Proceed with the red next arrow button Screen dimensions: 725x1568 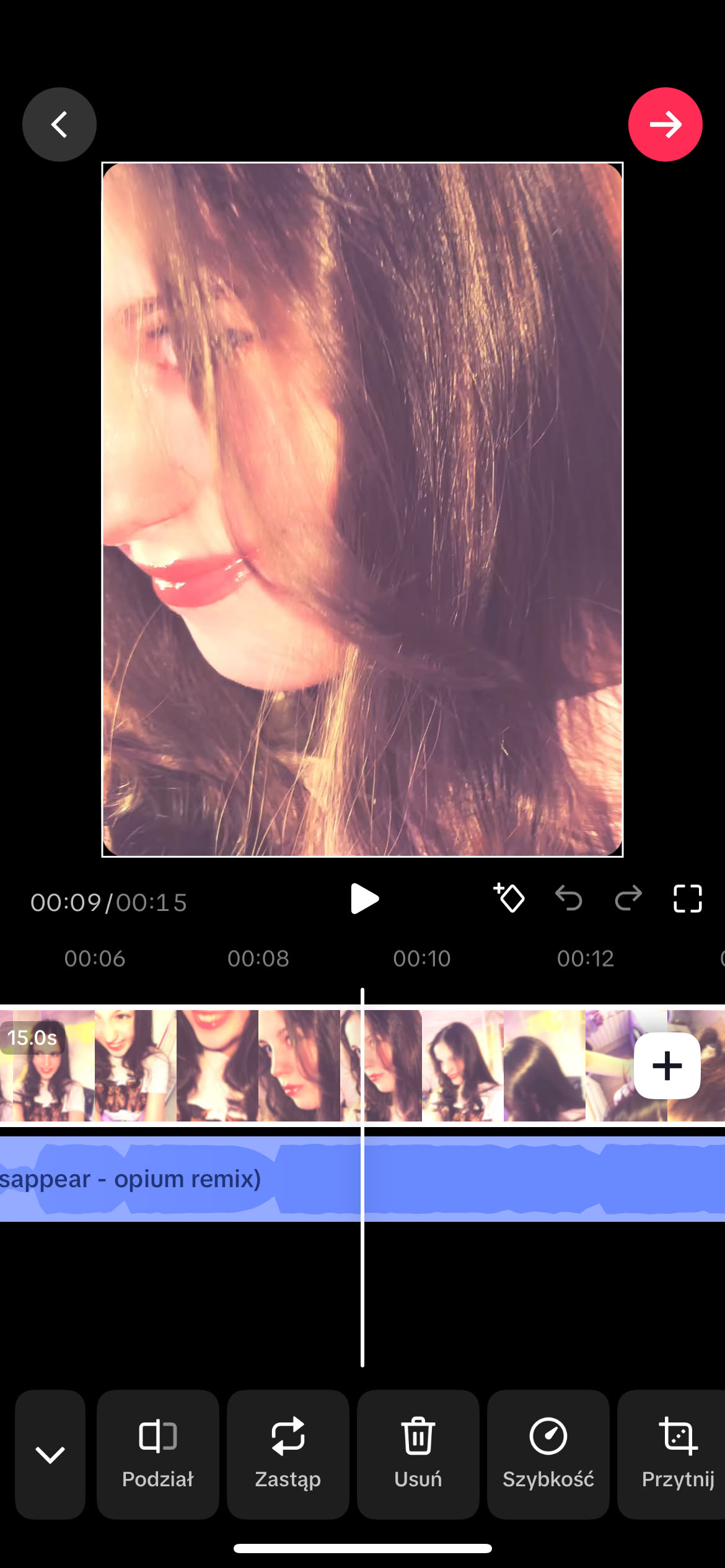coord(665,124)
